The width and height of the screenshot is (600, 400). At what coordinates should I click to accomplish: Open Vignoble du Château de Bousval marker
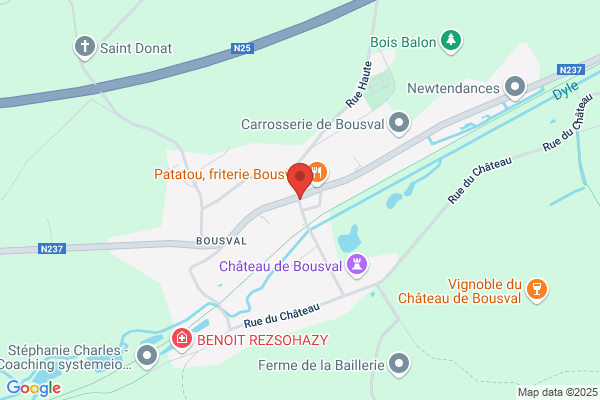(x=537, y=290)
